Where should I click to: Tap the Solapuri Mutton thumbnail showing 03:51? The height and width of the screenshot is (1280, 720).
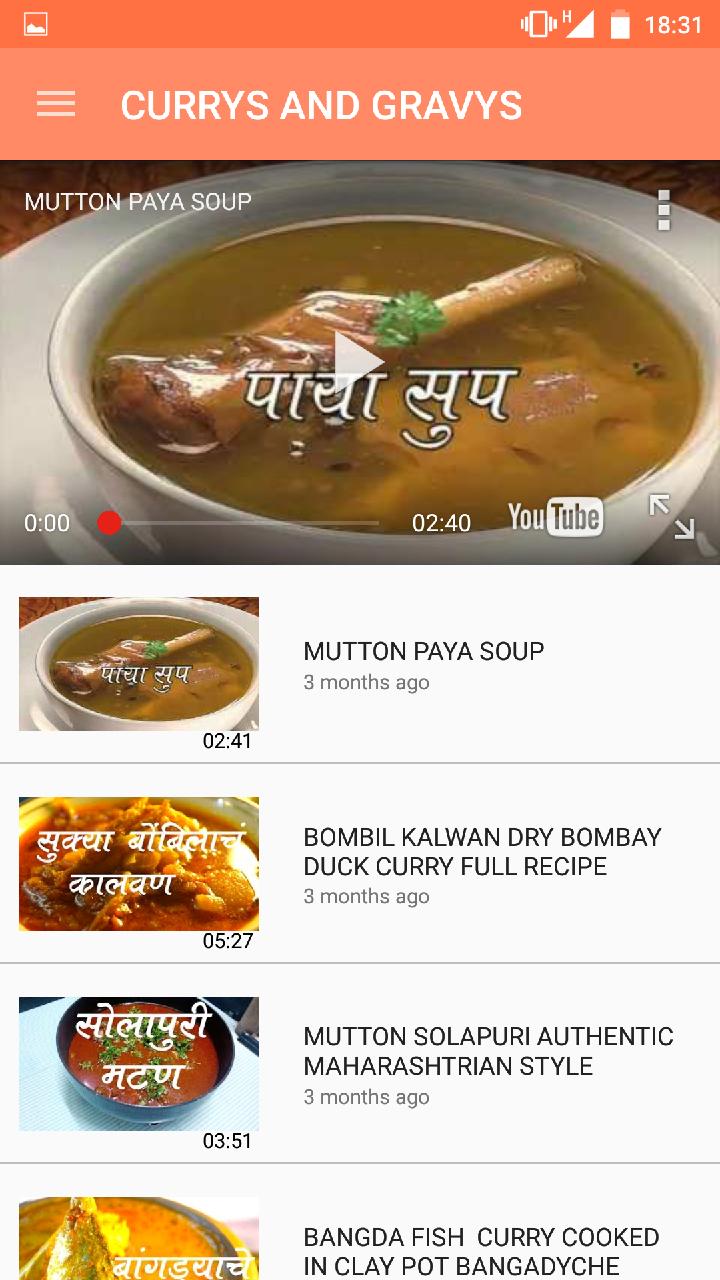(x=138, y=1063)
